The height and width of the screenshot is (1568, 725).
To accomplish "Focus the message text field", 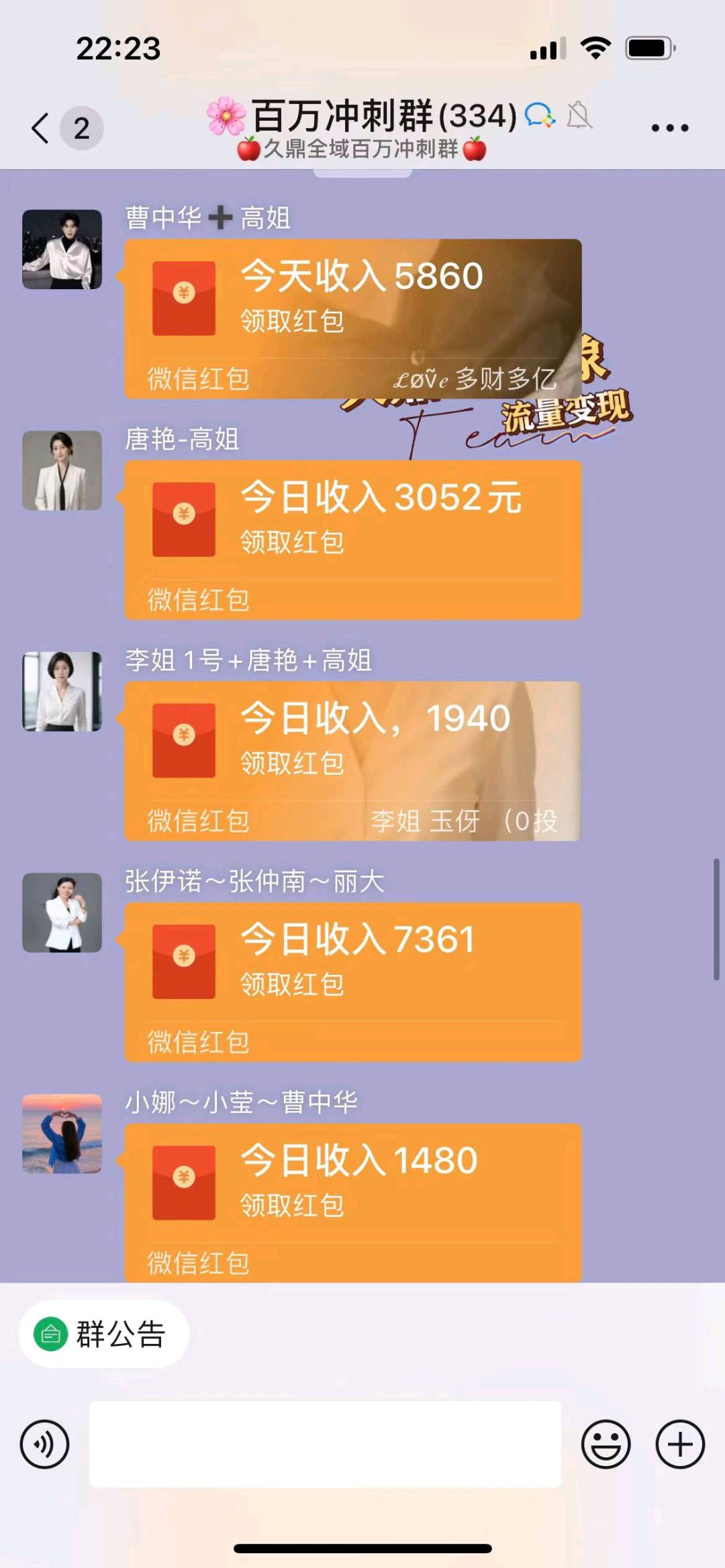I will (x=325, y=1444).
